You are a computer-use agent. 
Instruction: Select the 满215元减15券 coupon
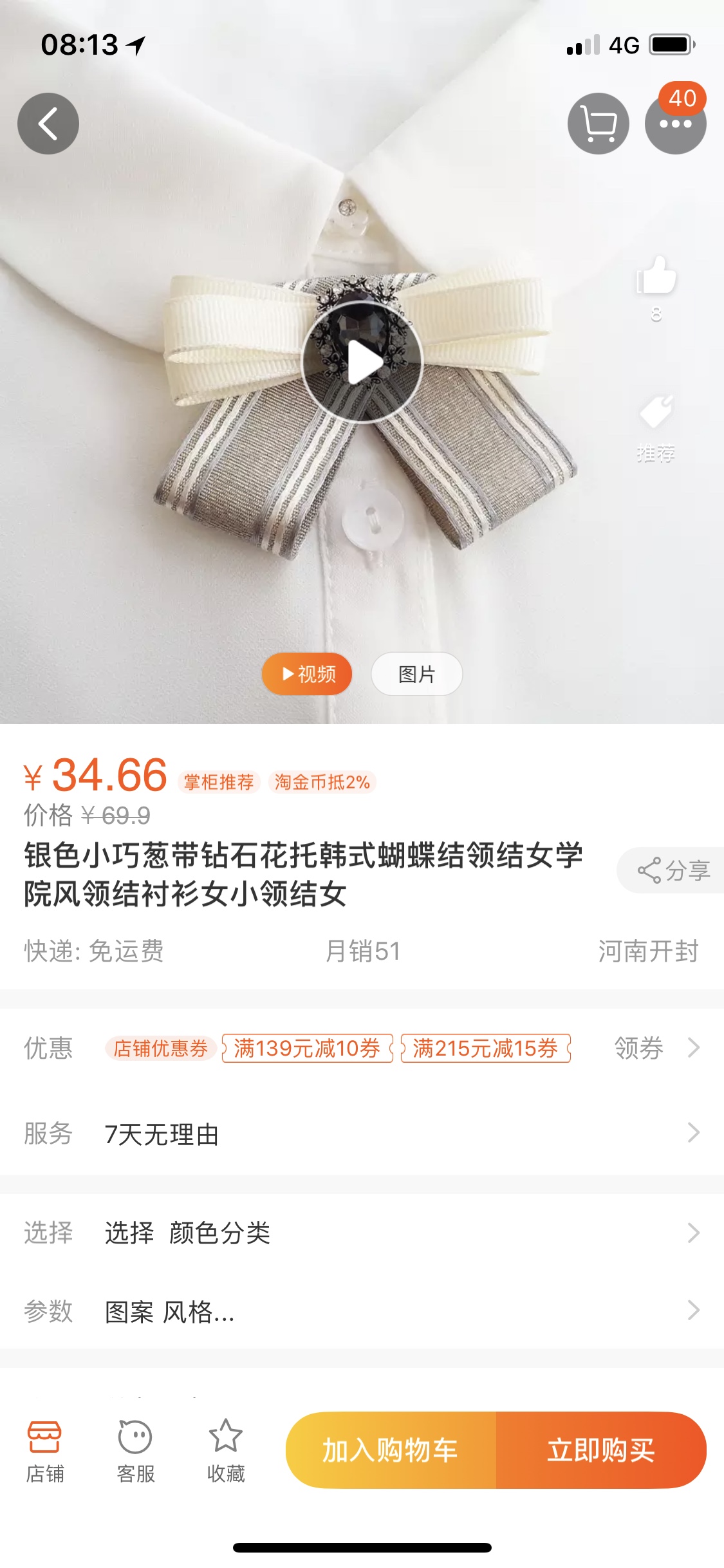pos(486,1048)
